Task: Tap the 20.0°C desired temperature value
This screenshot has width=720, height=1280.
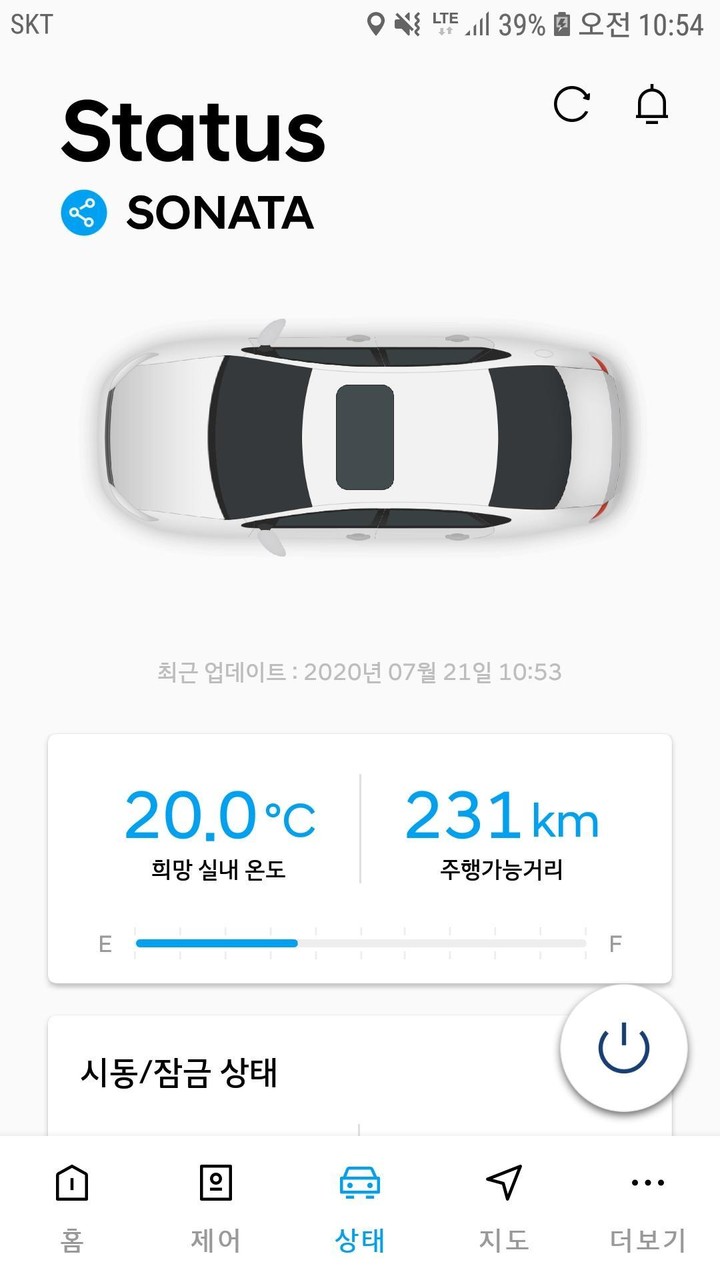Action: pyautogui.click(x=222, y=818)
